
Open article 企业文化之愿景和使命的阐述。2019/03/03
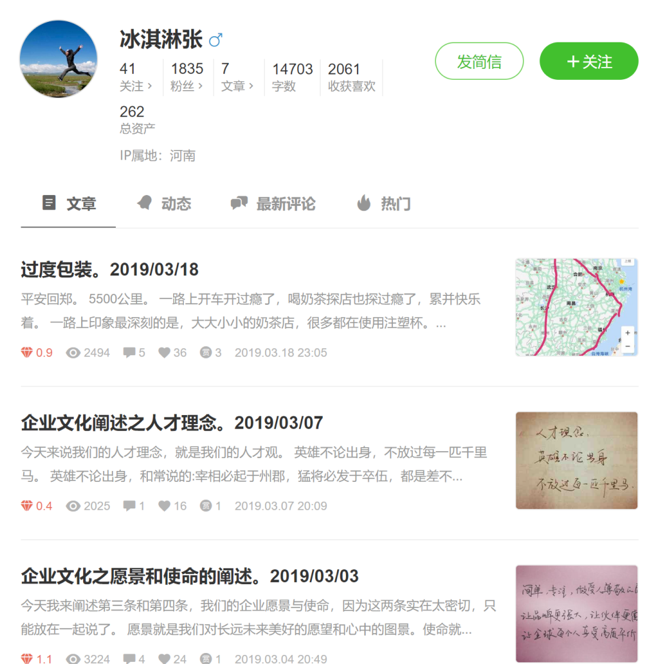pyautogui.click(x=190, y=576)
